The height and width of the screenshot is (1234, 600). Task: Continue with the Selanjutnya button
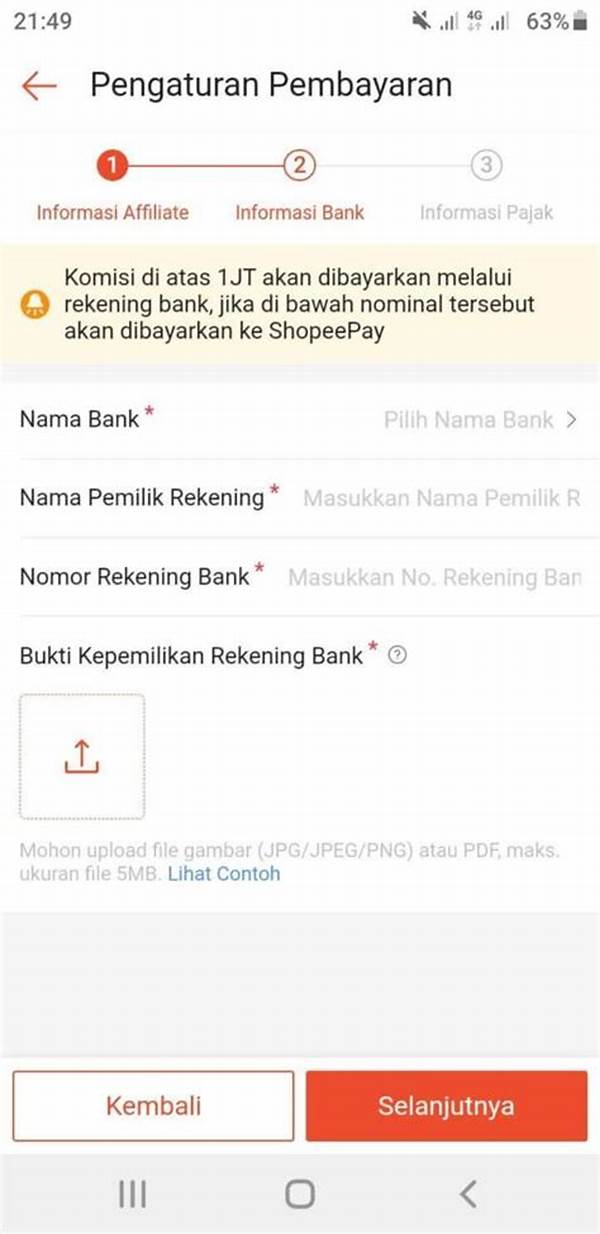[x=446, y=1106]
